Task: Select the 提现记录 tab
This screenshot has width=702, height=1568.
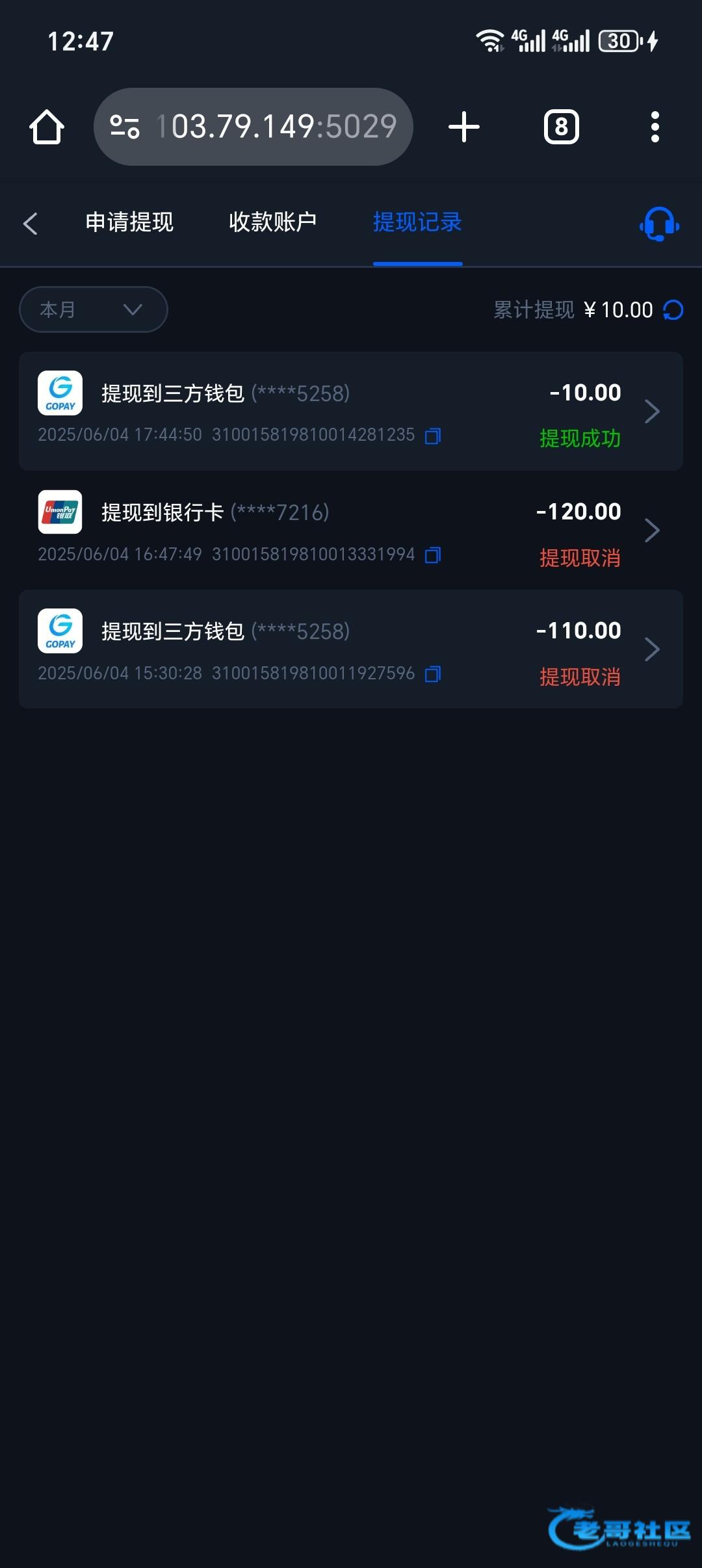Action: (x=417, y=222)
